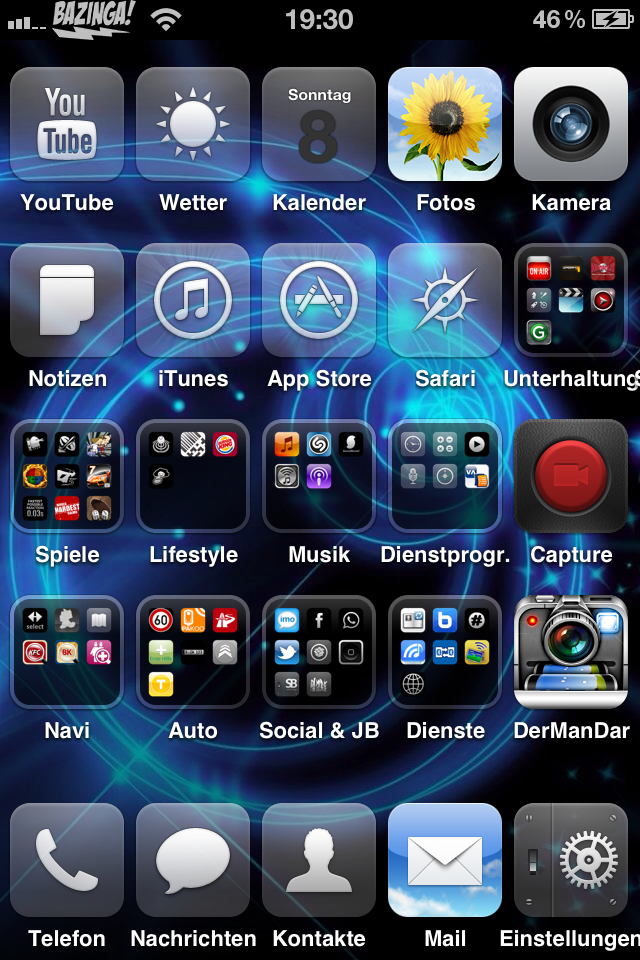Open the Social & JB folder

click(x=319, y=652)
